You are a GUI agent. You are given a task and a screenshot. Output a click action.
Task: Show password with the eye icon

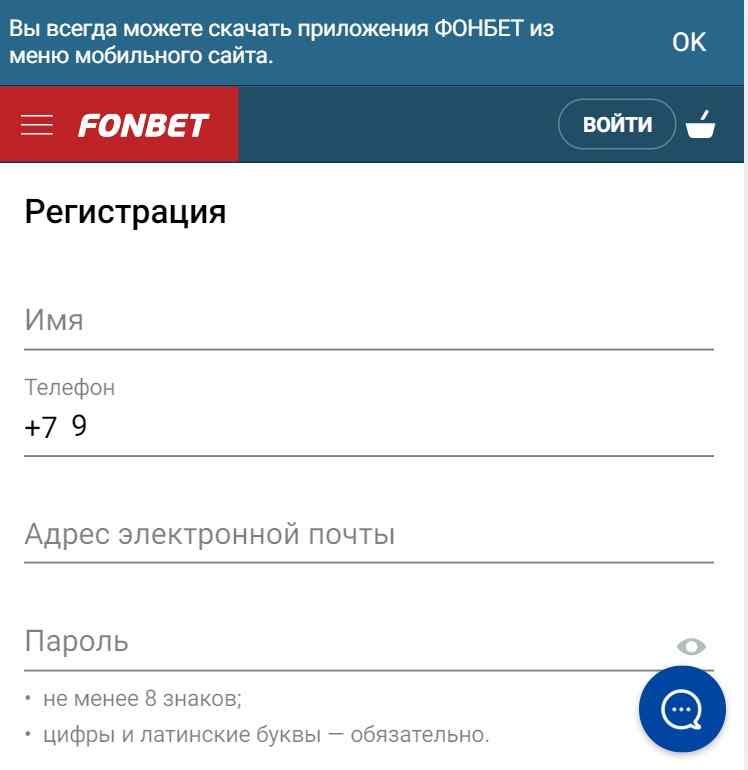pyautogui.click(x=691, y=647)
